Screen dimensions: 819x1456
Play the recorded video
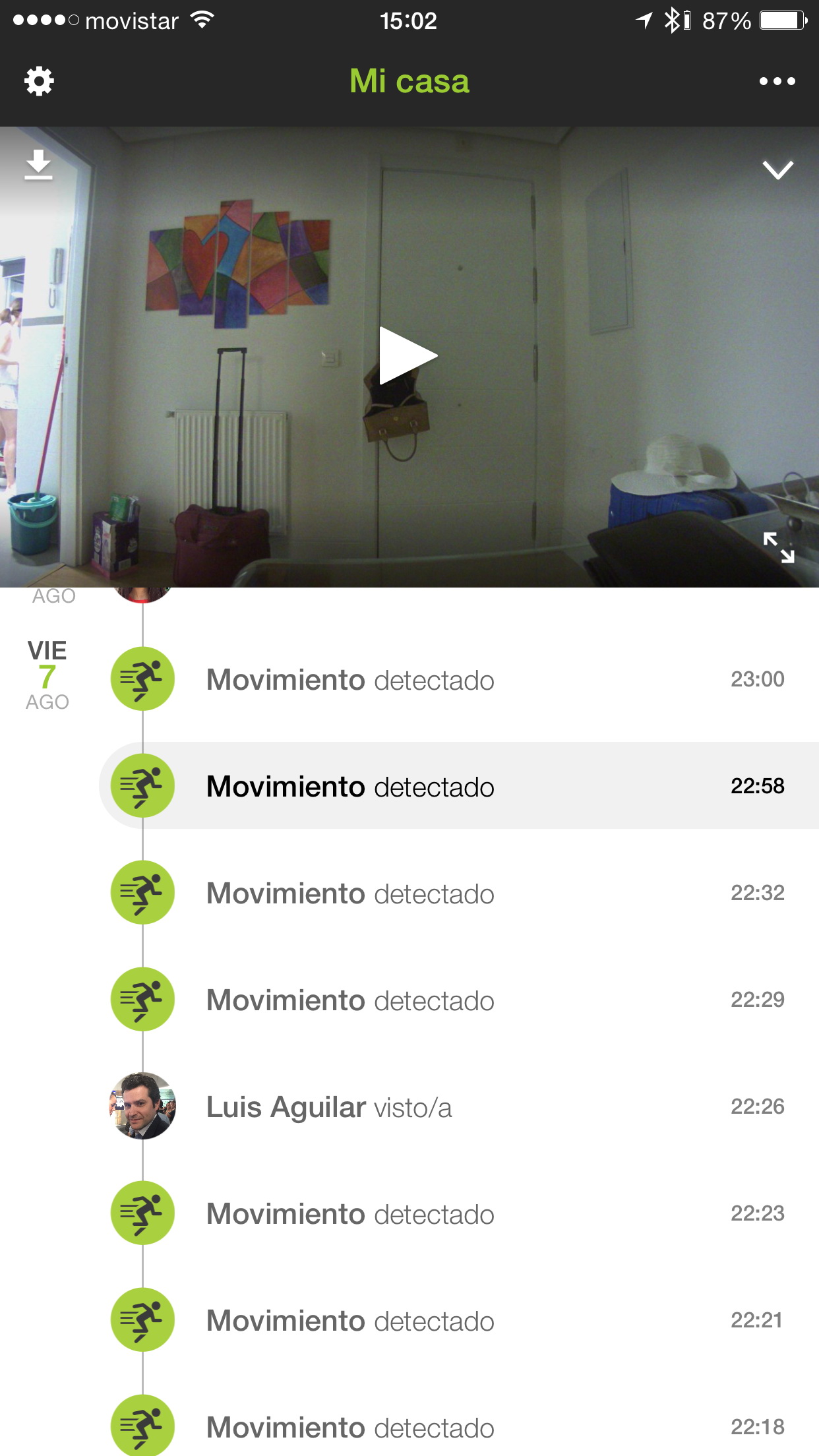tap(407, 356)
